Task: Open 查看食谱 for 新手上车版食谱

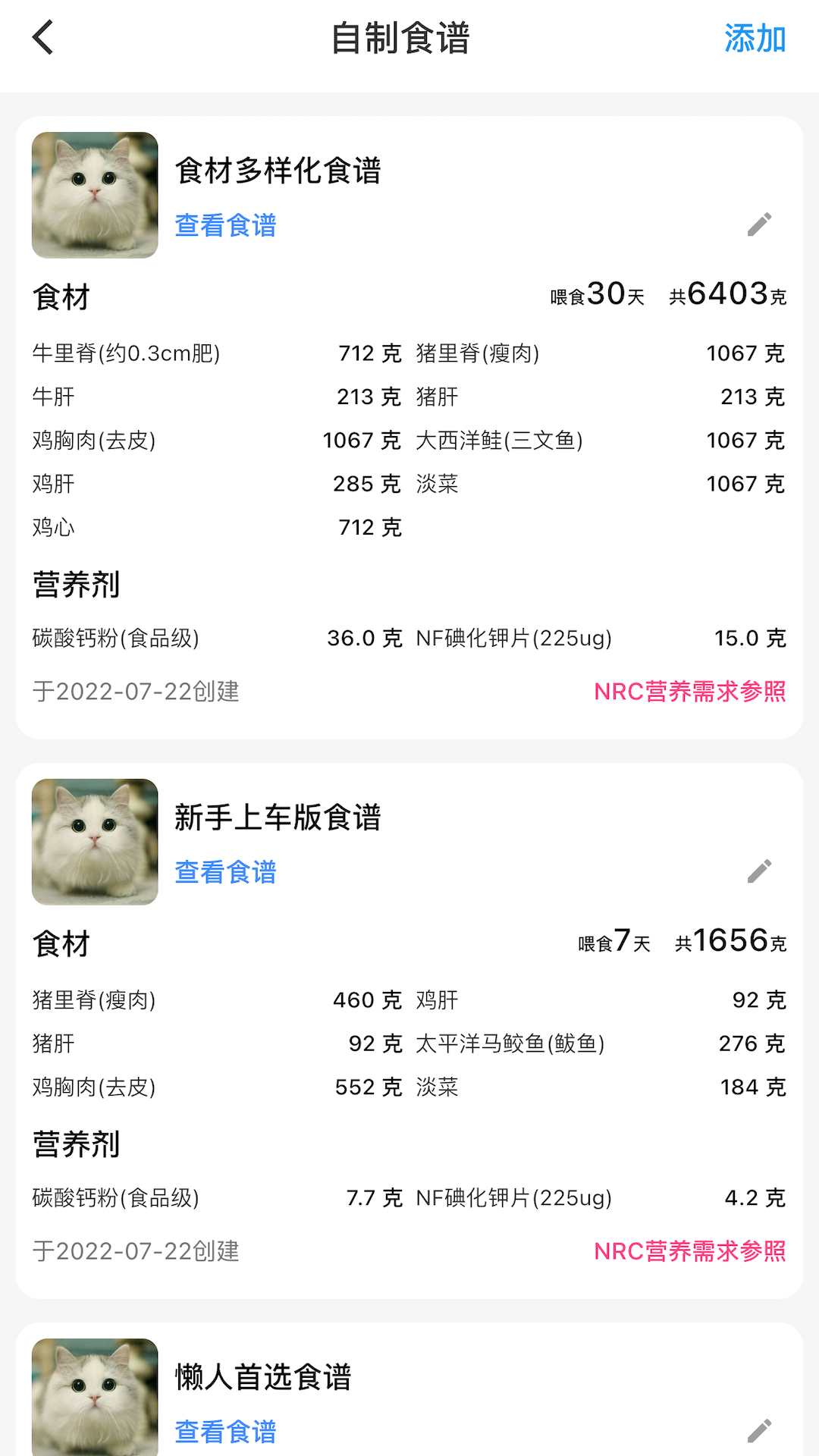Action: click(225, 872)
